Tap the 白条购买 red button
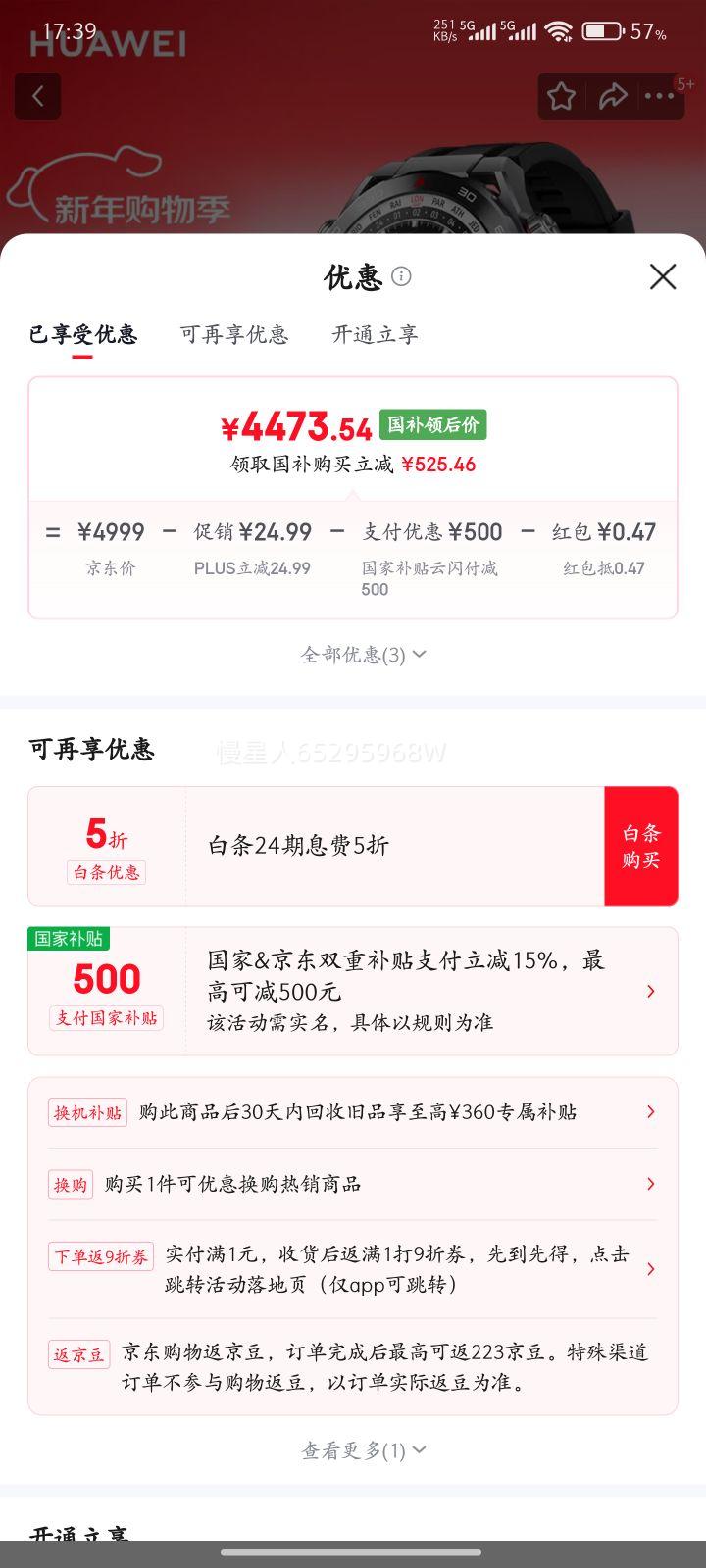706x1568 pixels. (641, 845)
